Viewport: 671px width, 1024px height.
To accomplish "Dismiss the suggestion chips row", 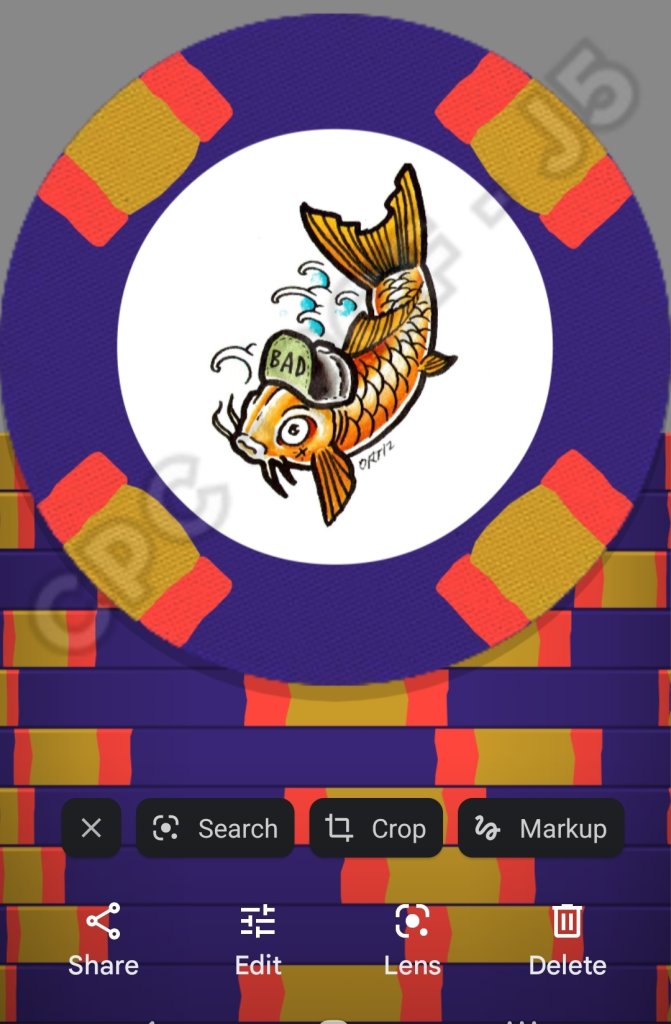I will pos(91,828).
